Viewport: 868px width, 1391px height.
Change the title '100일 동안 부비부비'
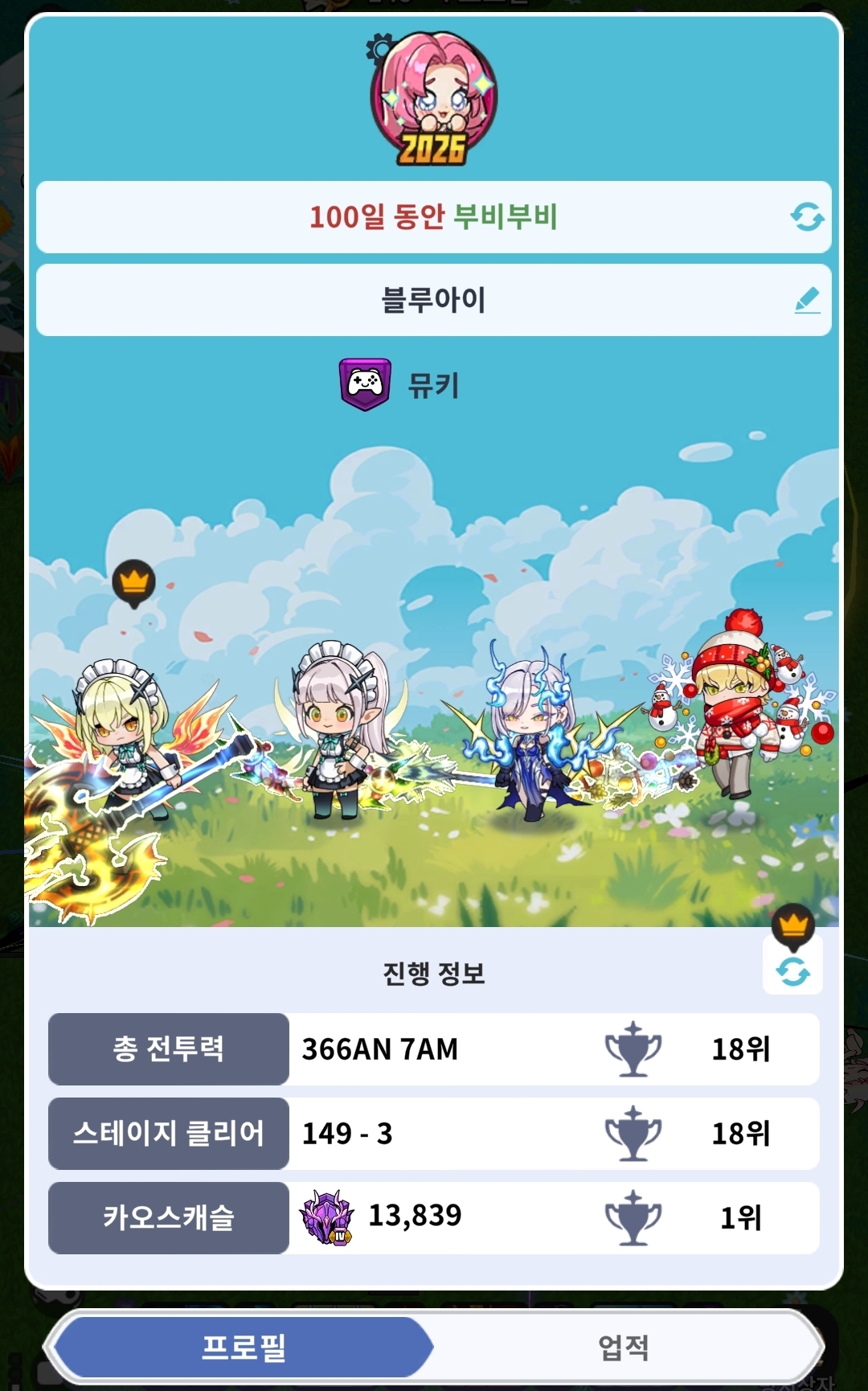[807, 216]
